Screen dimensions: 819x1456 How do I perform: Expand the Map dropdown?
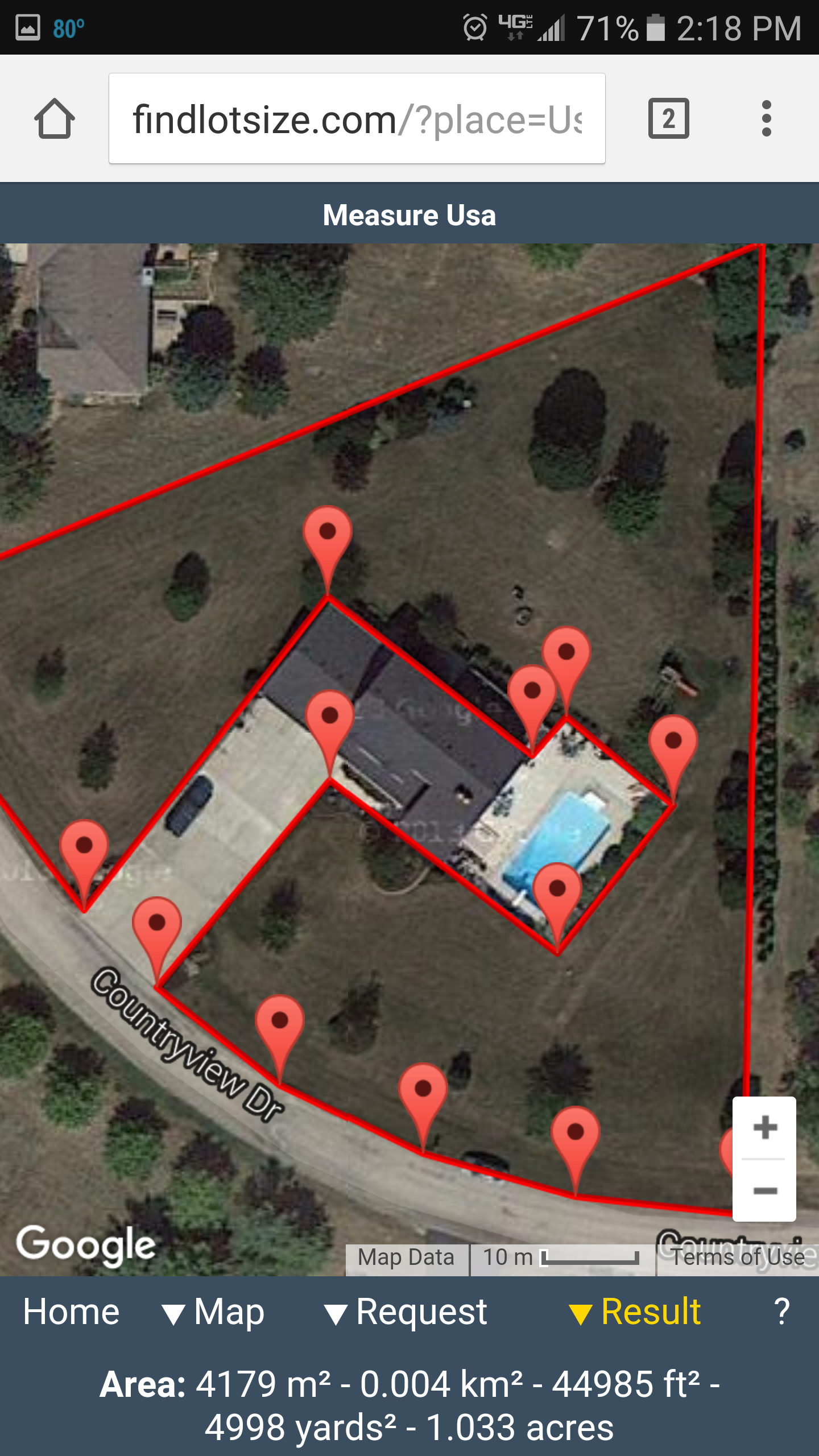(213, 1312)
